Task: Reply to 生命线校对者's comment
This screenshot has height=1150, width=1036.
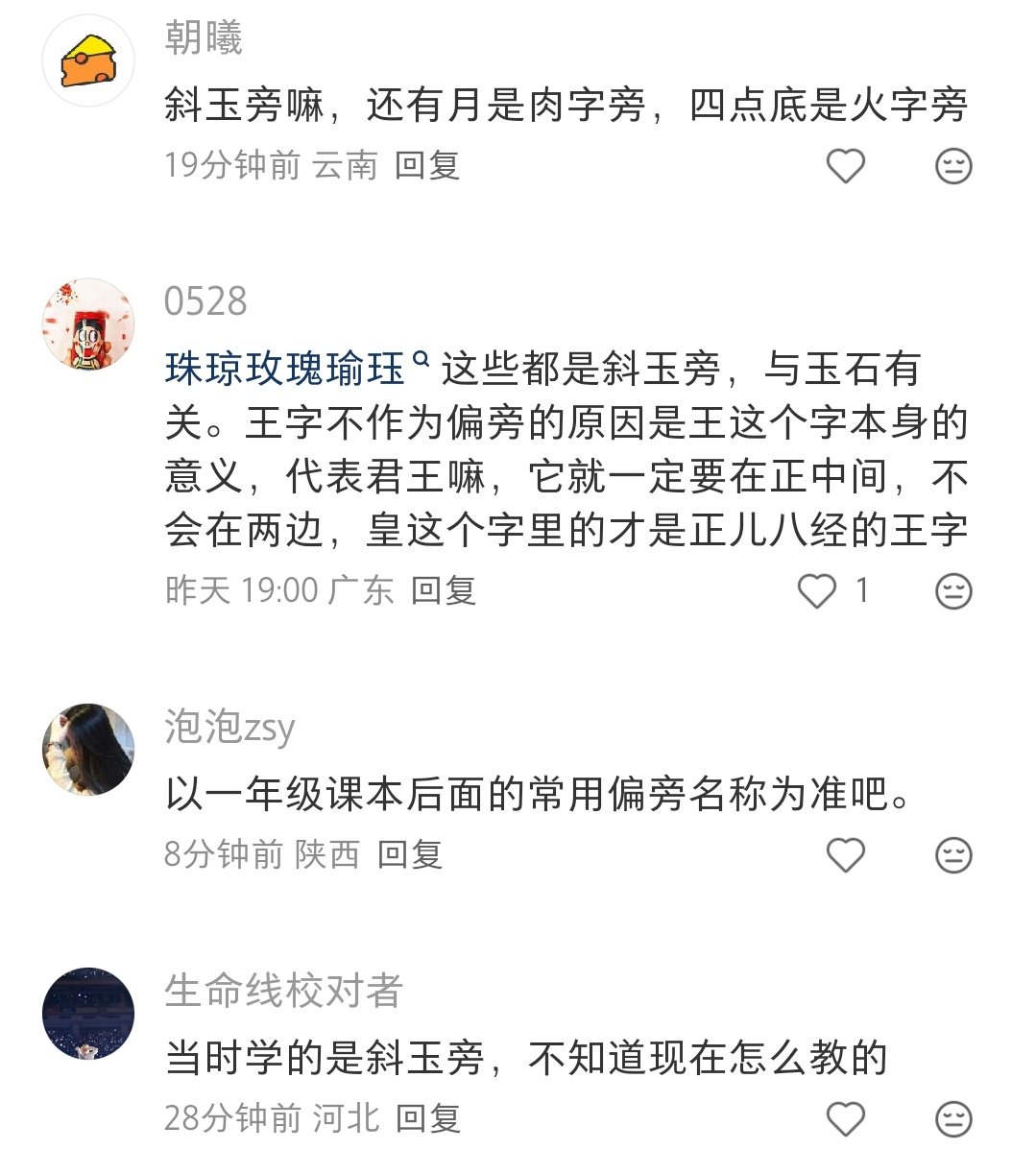Action: pyautogui.click(x=428, y=1118)
